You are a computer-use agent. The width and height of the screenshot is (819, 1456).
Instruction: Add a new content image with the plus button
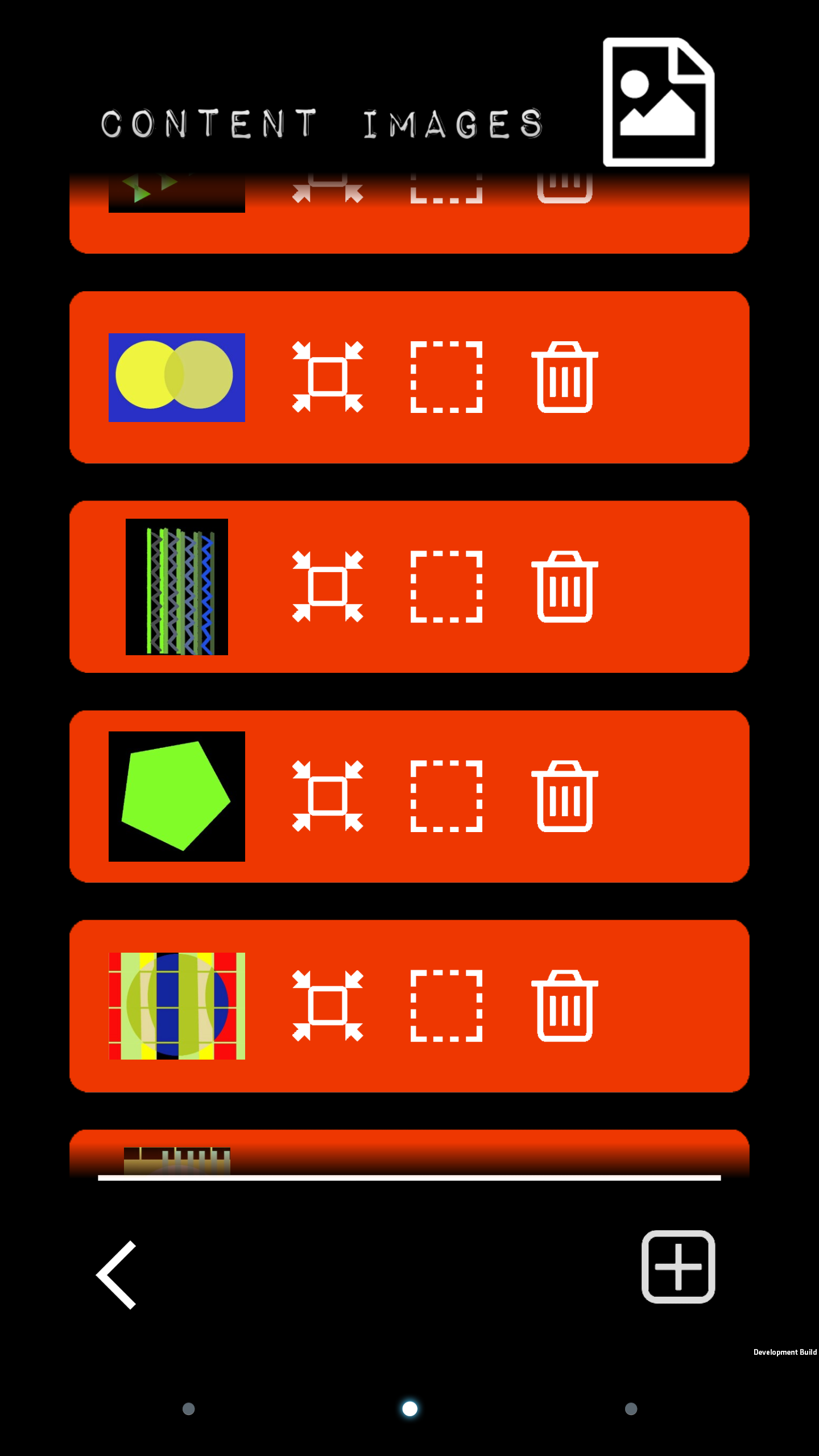[678, 1266]
